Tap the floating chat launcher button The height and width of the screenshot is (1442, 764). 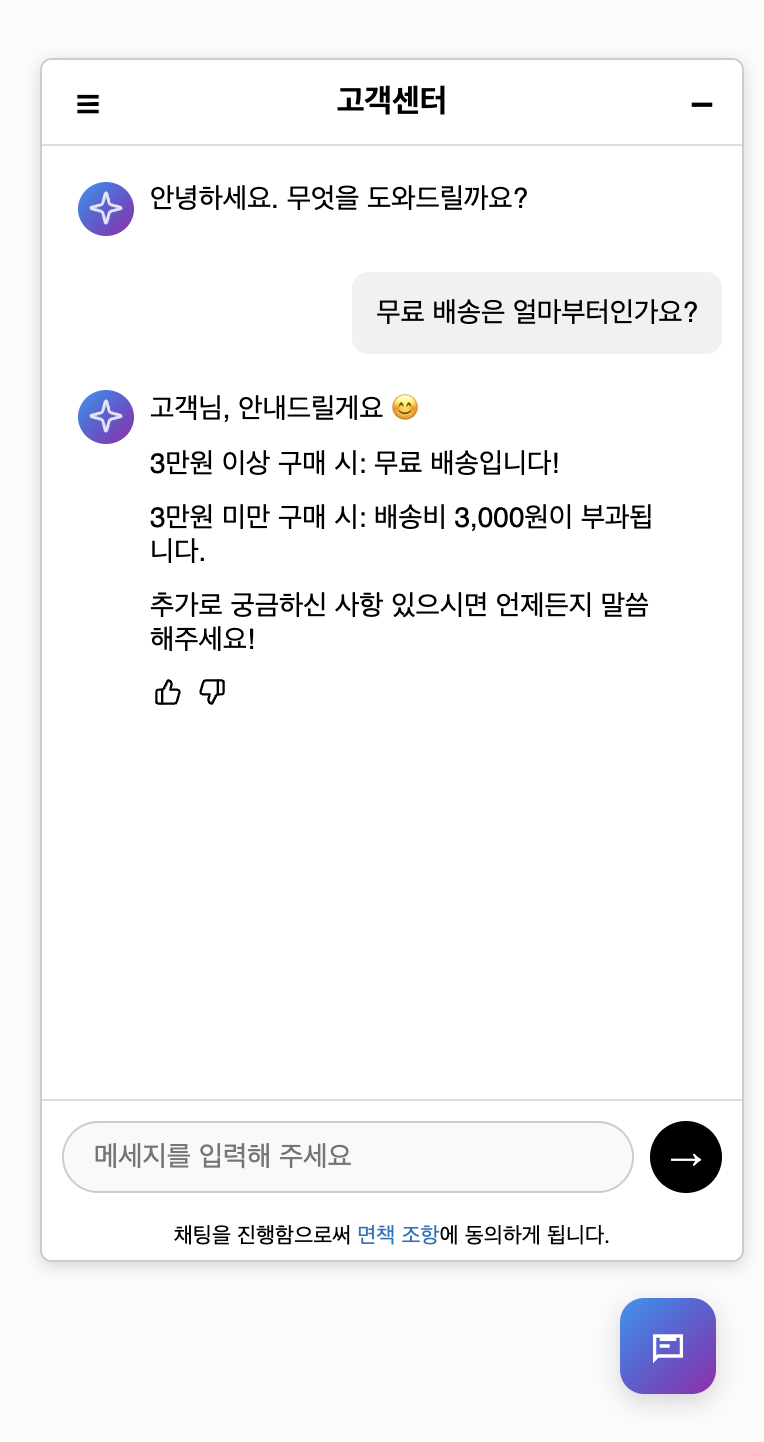[x=668, y=1346]
